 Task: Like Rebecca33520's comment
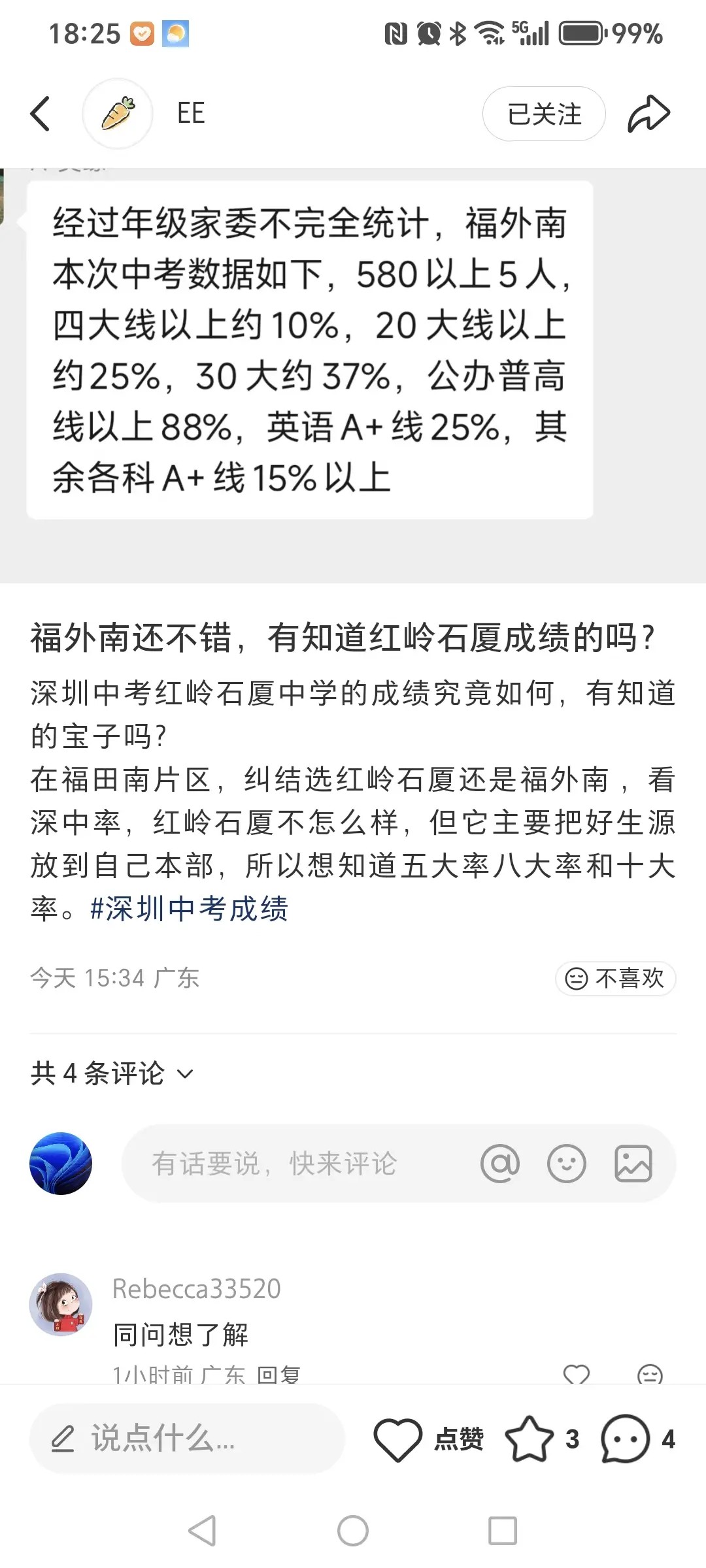click(576, 1375)
